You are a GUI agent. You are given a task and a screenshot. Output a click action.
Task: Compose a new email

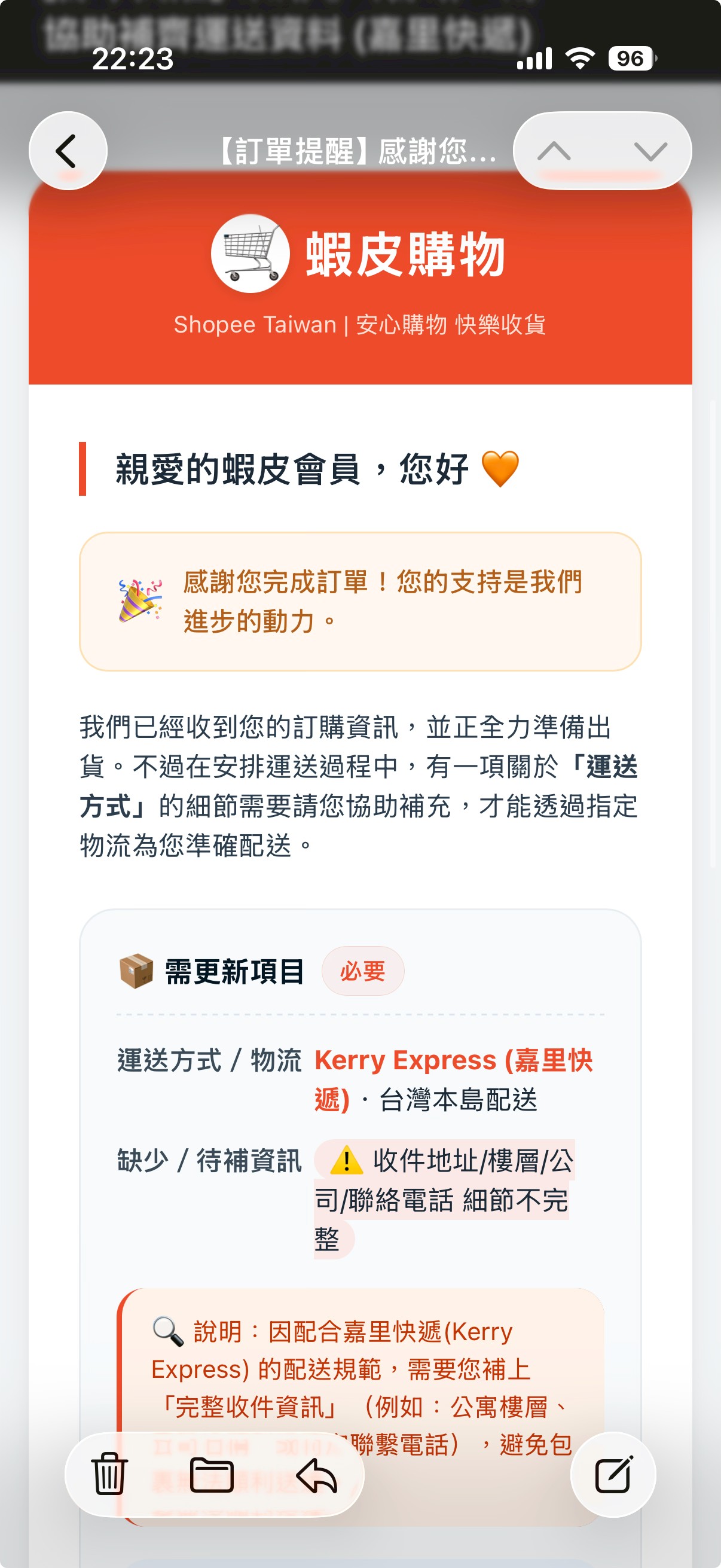613,1474
